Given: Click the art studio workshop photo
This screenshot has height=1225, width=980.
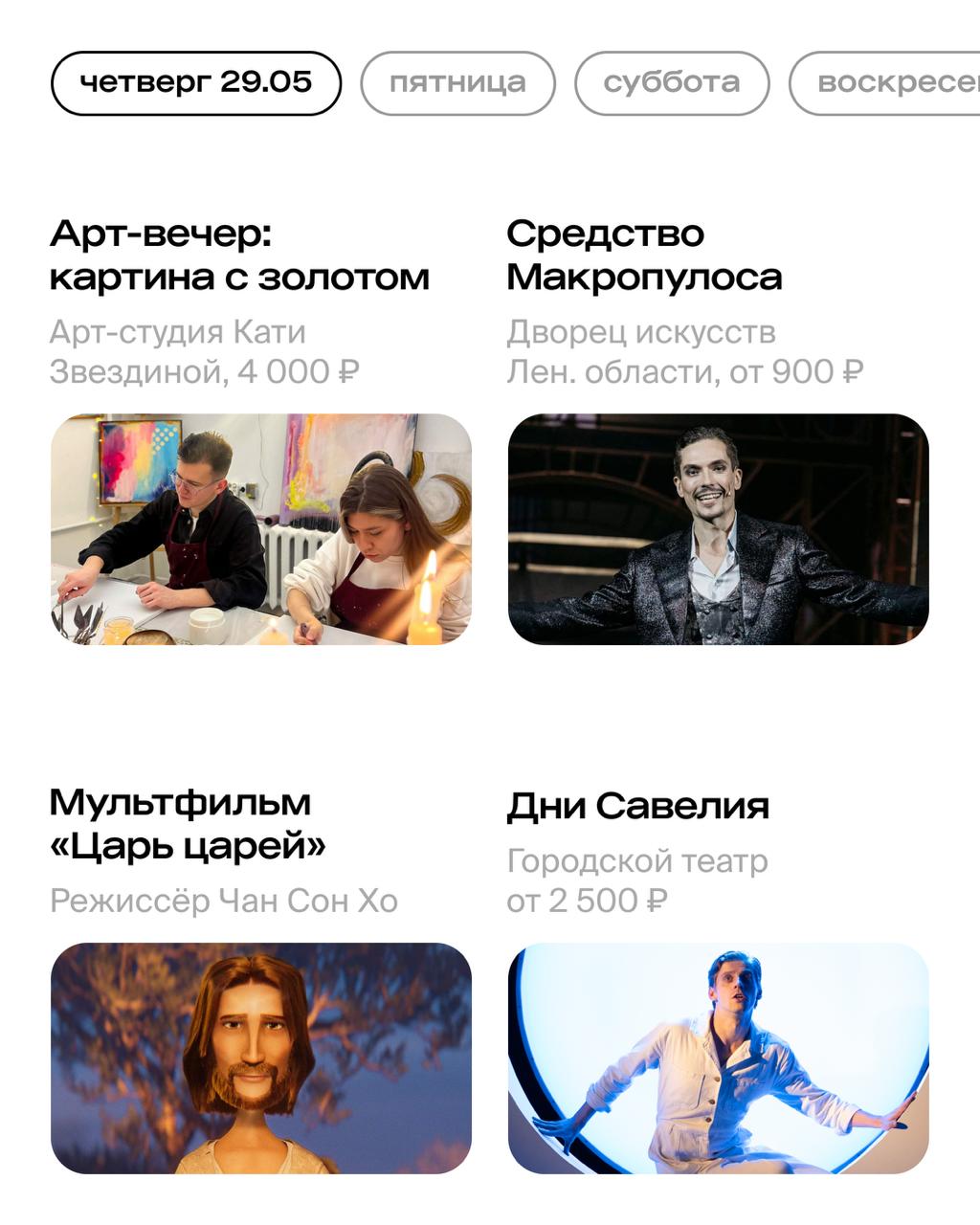Looking at the screenshot, I should pyautogui.click(x=260, y=531).
